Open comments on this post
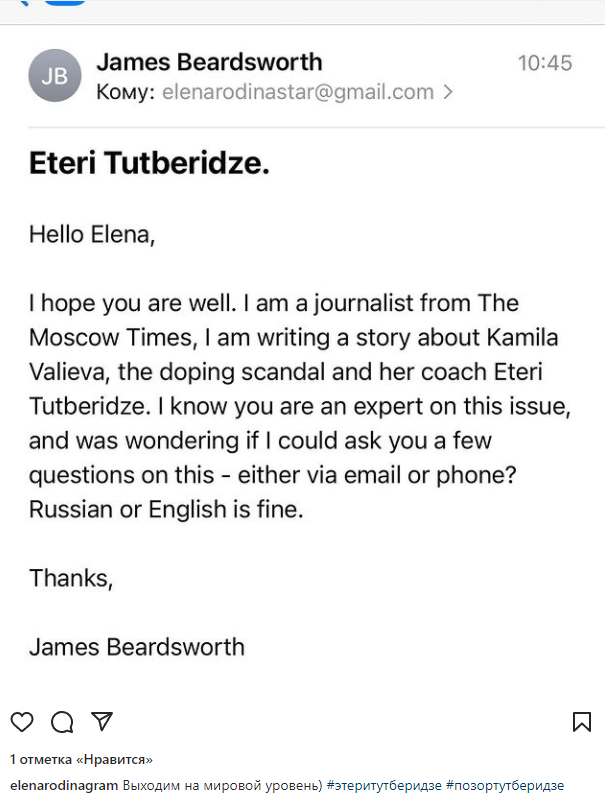Viewport: 605px width, 796px height. point(62,721)
